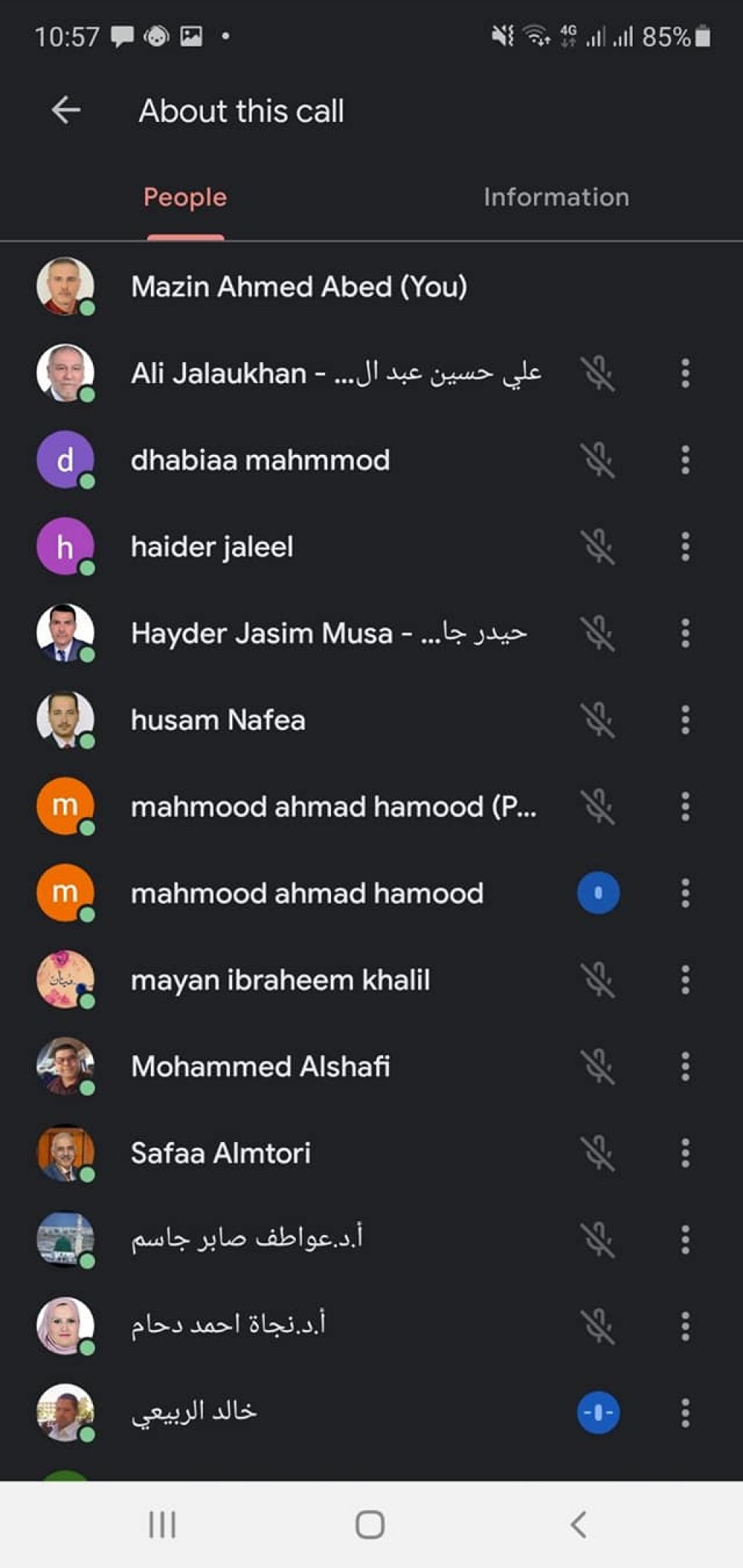Image resolution: width=743 pixels, height=1568 pixels.
Task: Mute the speaking mahmood ahmad hamood
Action: tap(599, 893)
